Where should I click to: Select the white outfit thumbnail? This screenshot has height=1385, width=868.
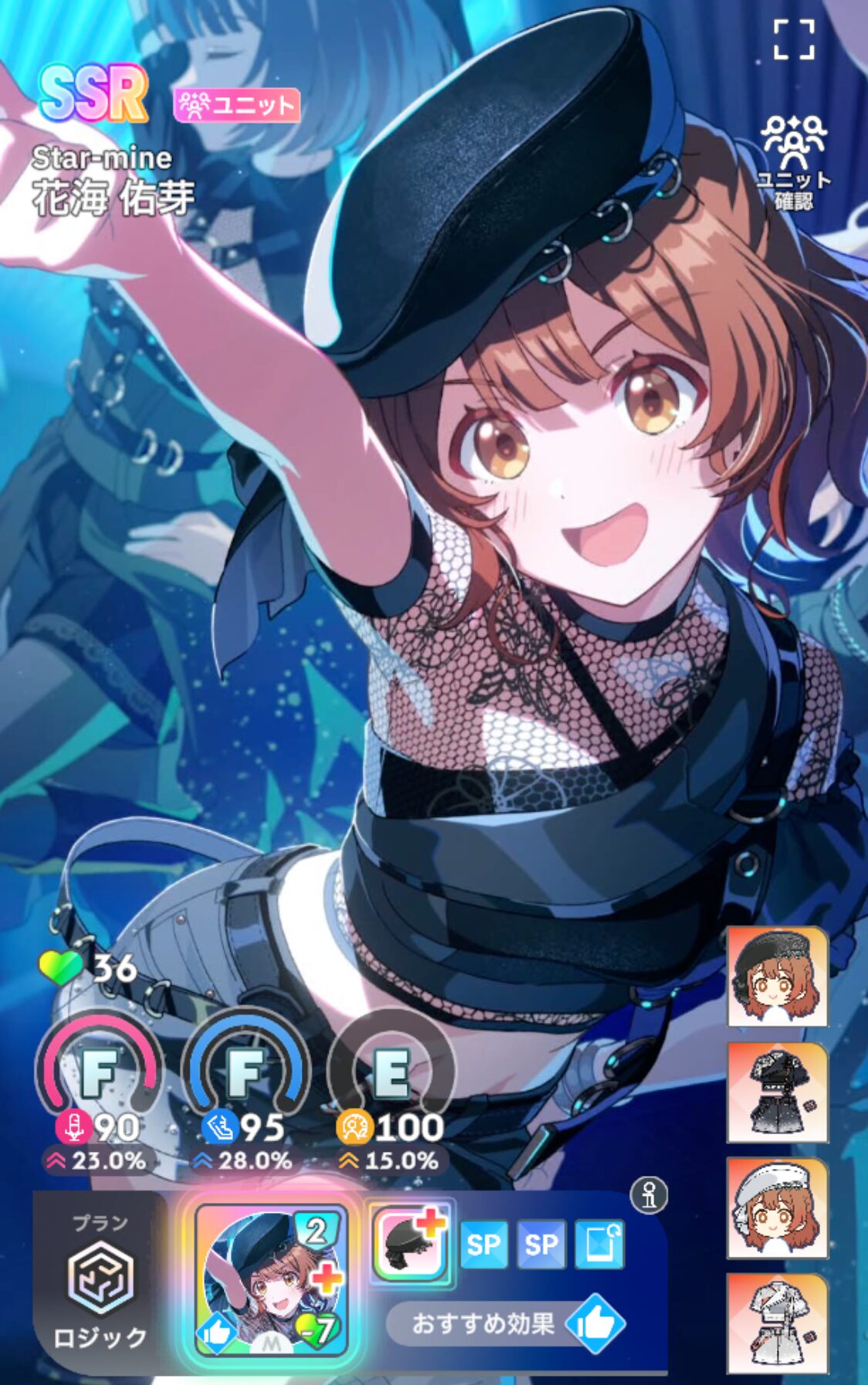tap(777, 1323)
